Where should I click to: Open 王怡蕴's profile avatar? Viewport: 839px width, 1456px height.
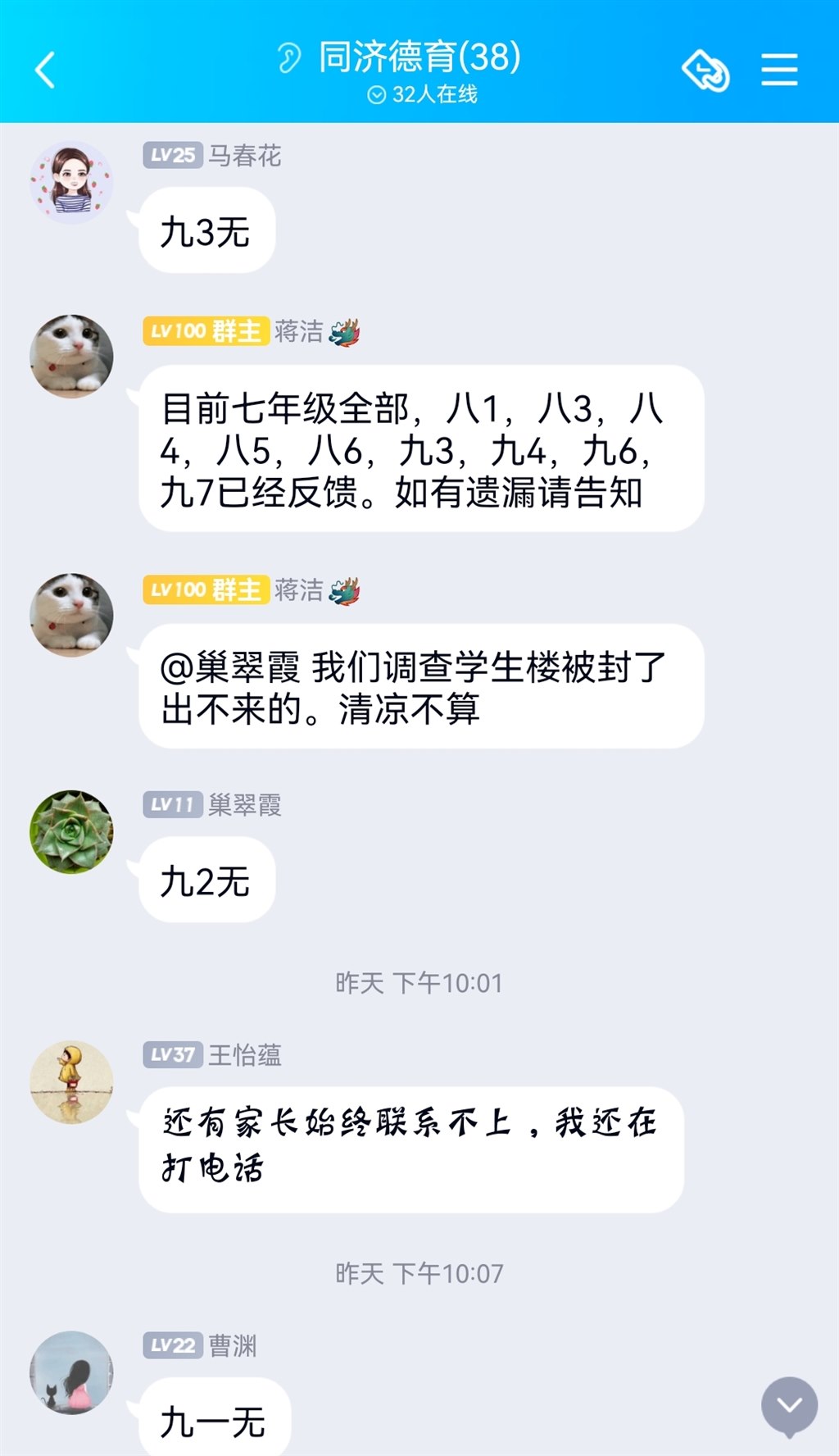[71, 1082]
